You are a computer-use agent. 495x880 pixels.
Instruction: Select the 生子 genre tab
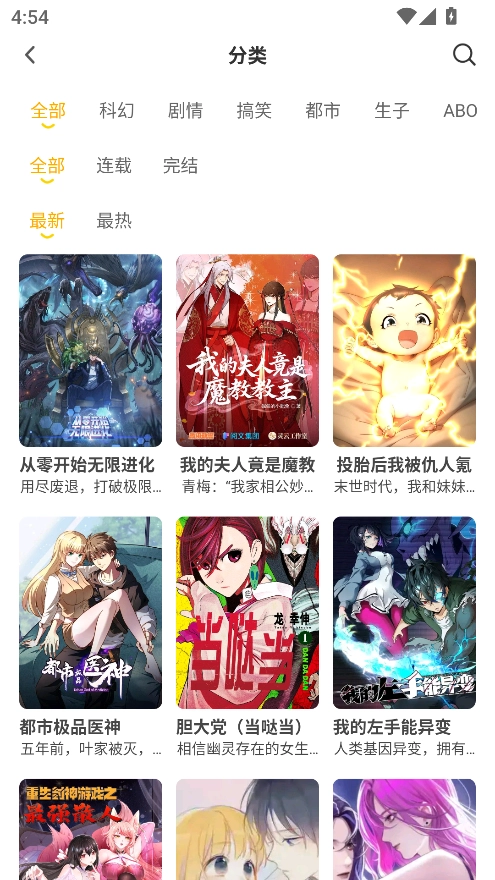(x=392, y=111)
